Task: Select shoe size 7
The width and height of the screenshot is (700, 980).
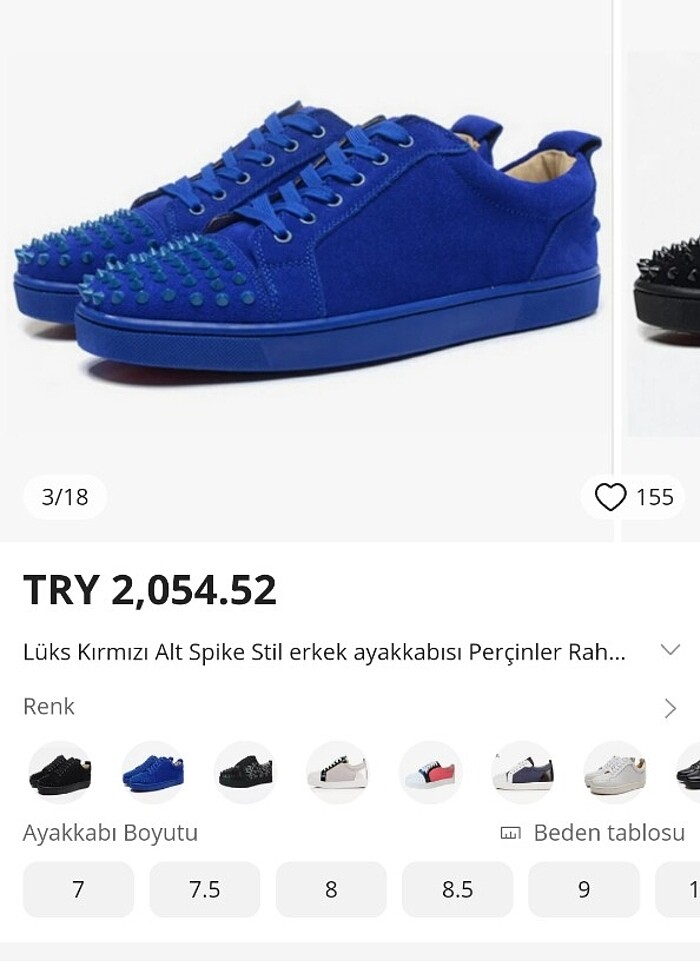Action: tap(78, 889)
